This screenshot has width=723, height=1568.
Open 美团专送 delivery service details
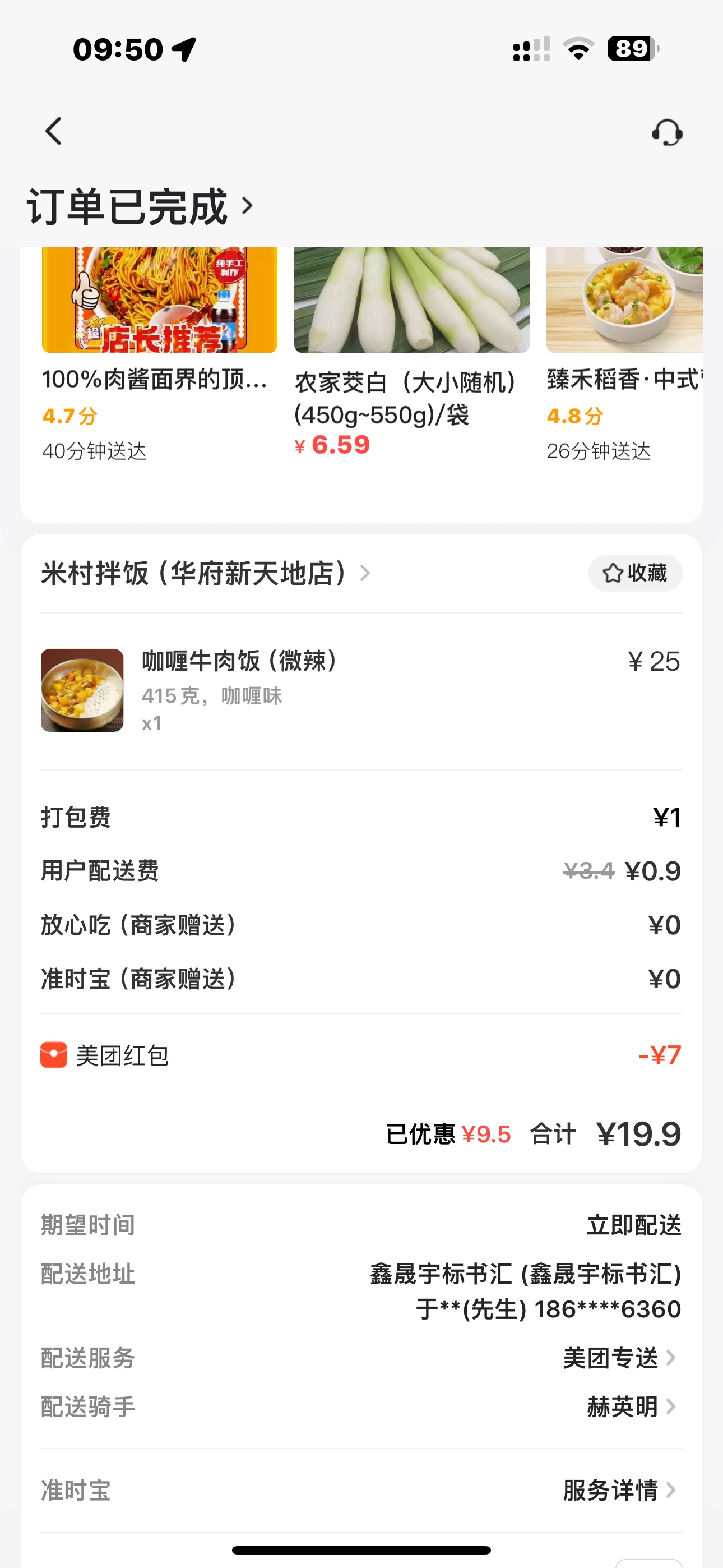(618, 1358)
